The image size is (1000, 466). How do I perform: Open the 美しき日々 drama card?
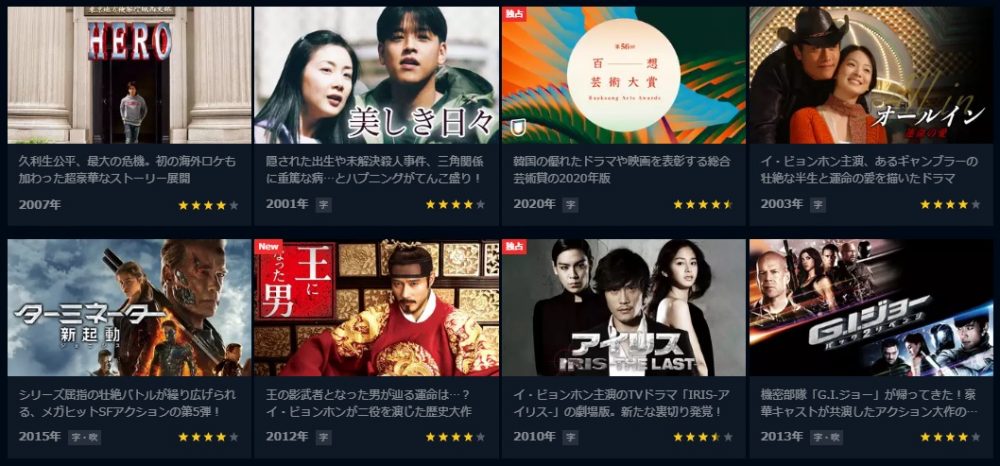click(376, 75)
